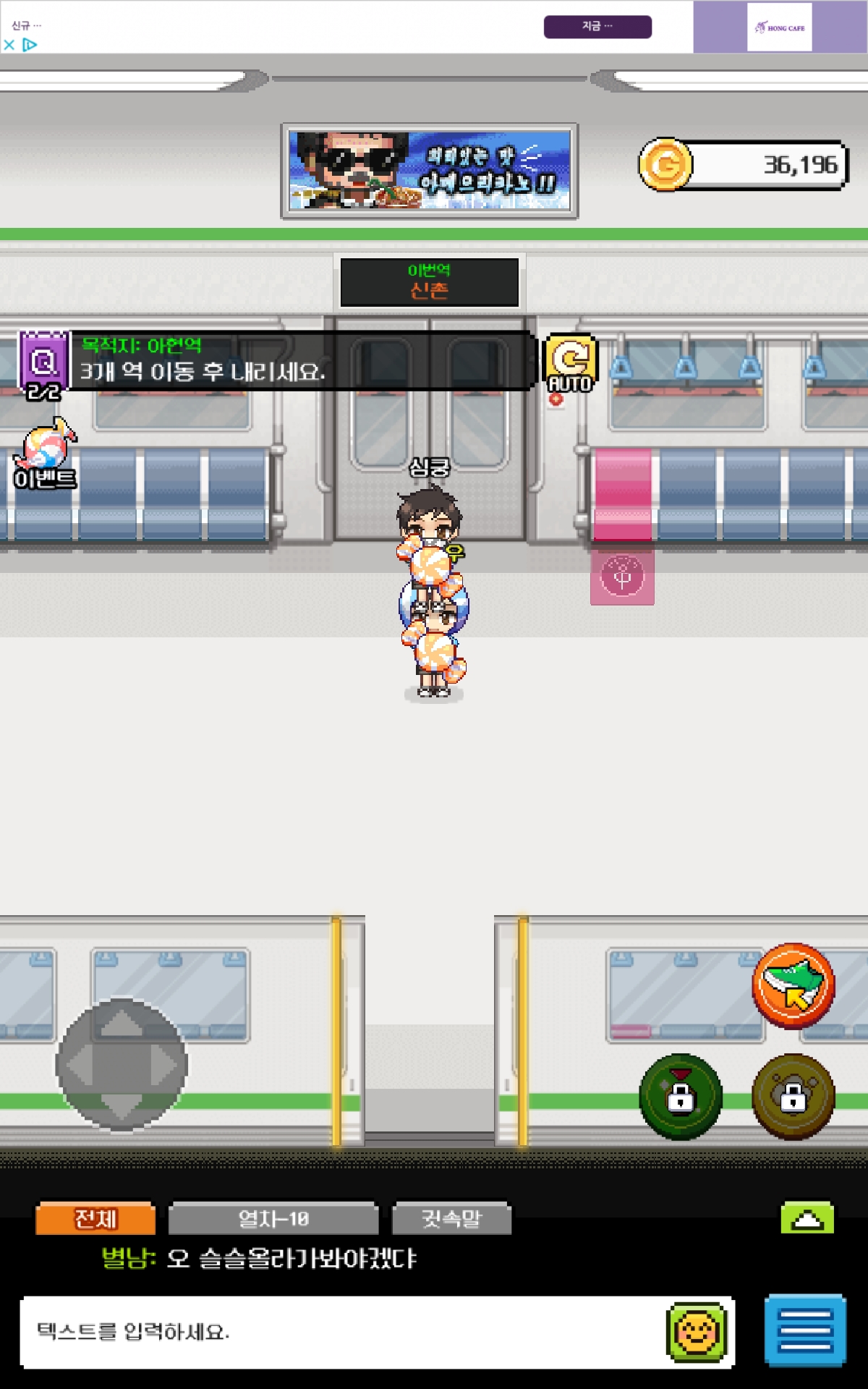The height and width of the screenshot is (1389, 868).
Task: Turn on AUTO mode
Action: pos(570,363)
